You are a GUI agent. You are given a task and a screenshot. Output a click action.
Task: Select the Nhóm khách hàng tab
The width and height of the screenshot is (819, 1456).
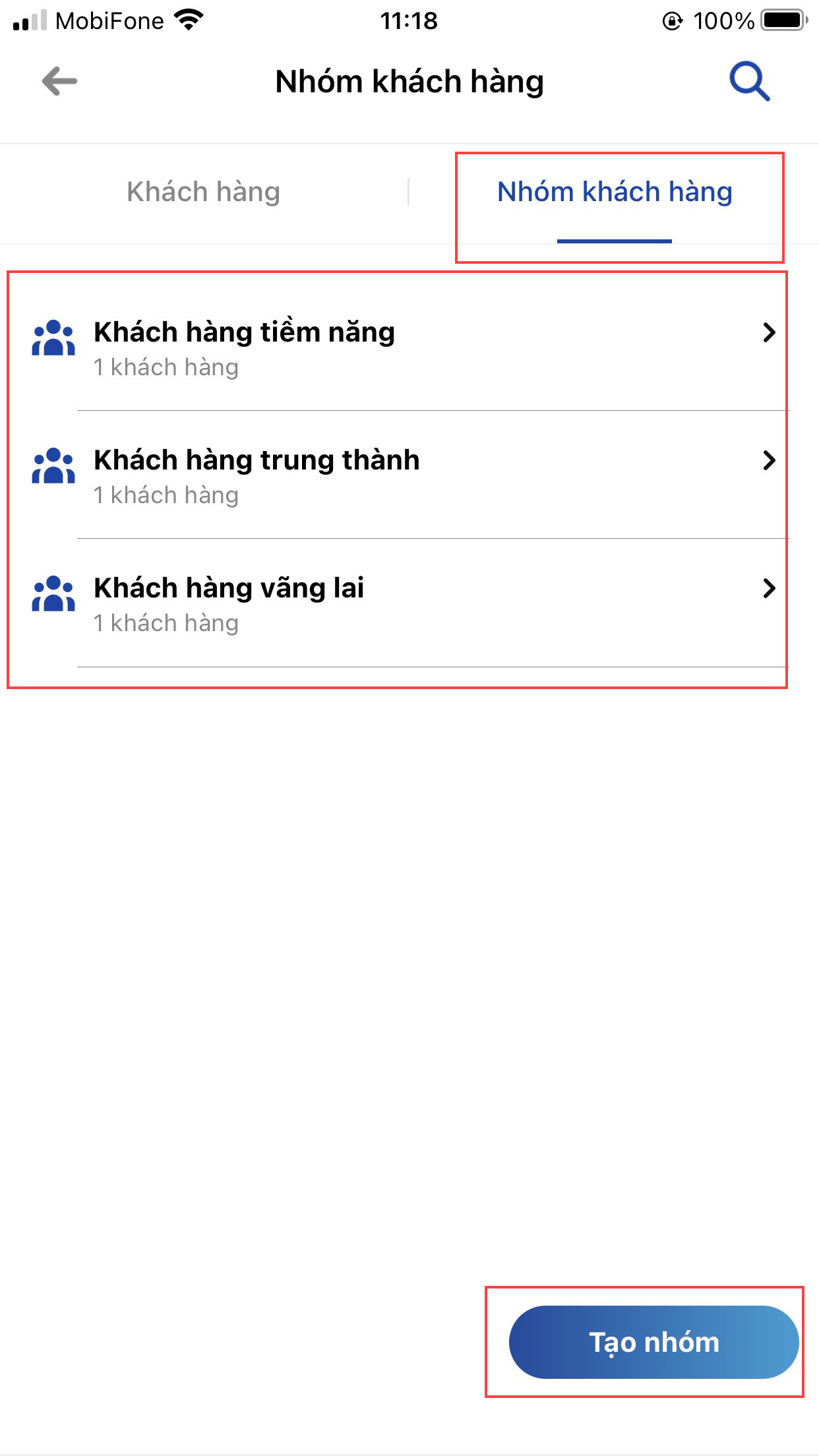[614, 192]
